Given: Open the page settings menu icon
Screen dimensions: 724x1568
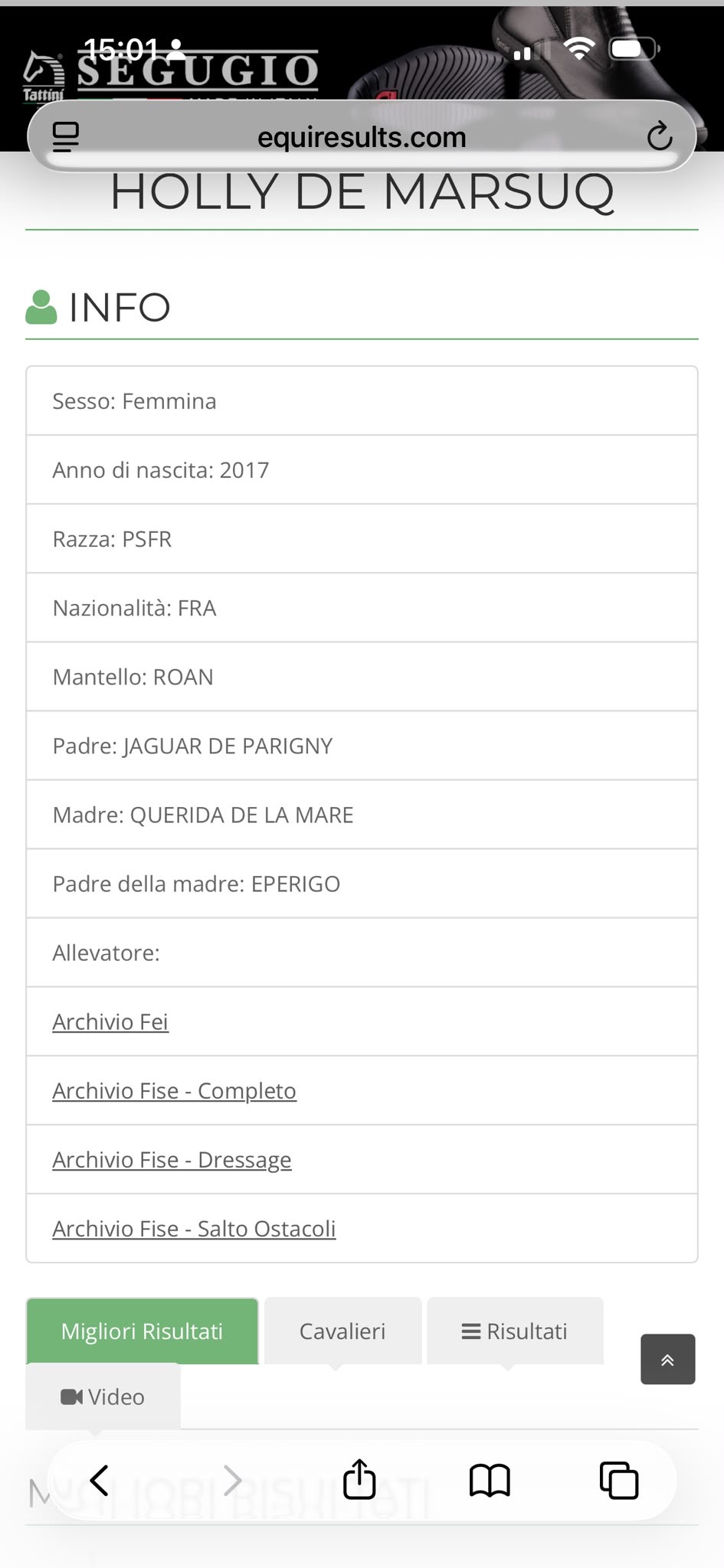Looking at the screenshot, I should (x=66, y=137).
